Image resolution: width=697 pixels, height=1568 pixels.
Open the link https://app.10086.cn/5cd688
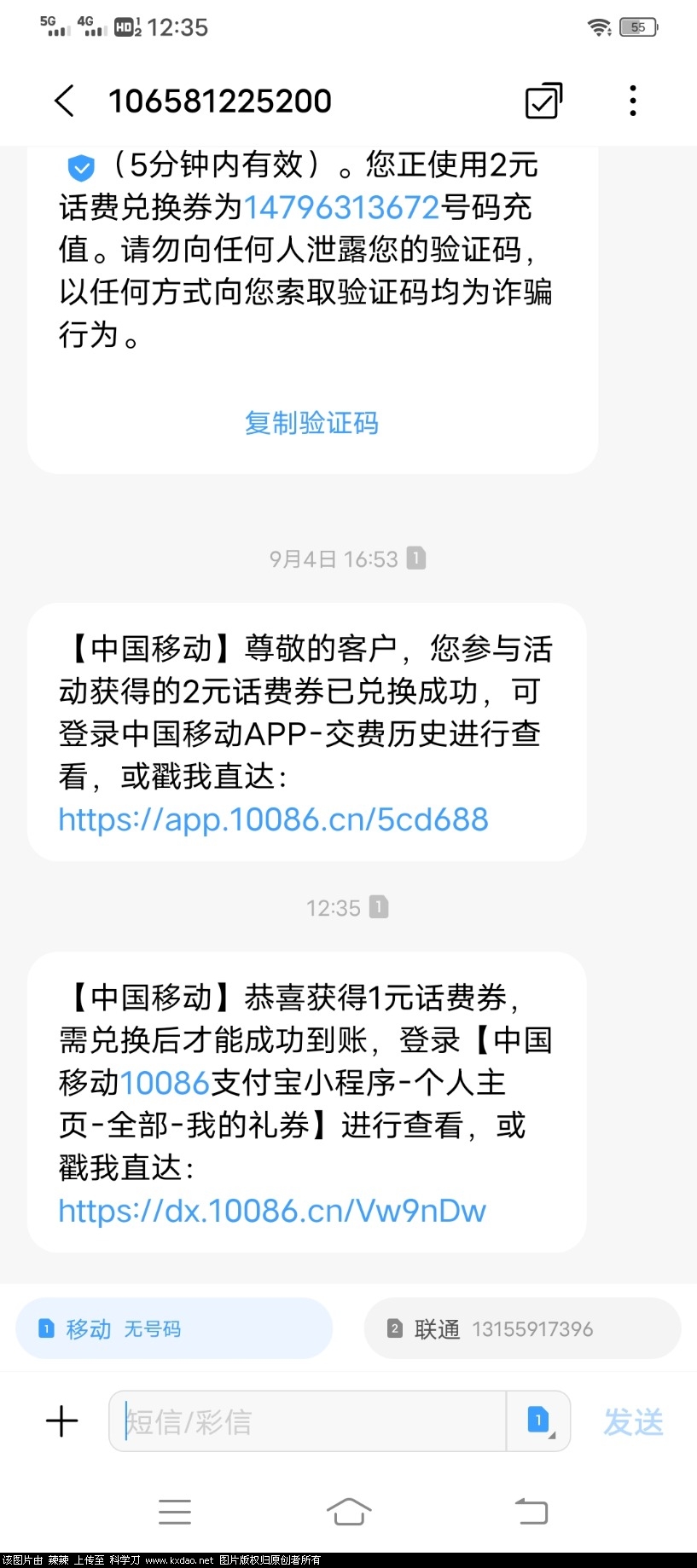tap(272, 819)
